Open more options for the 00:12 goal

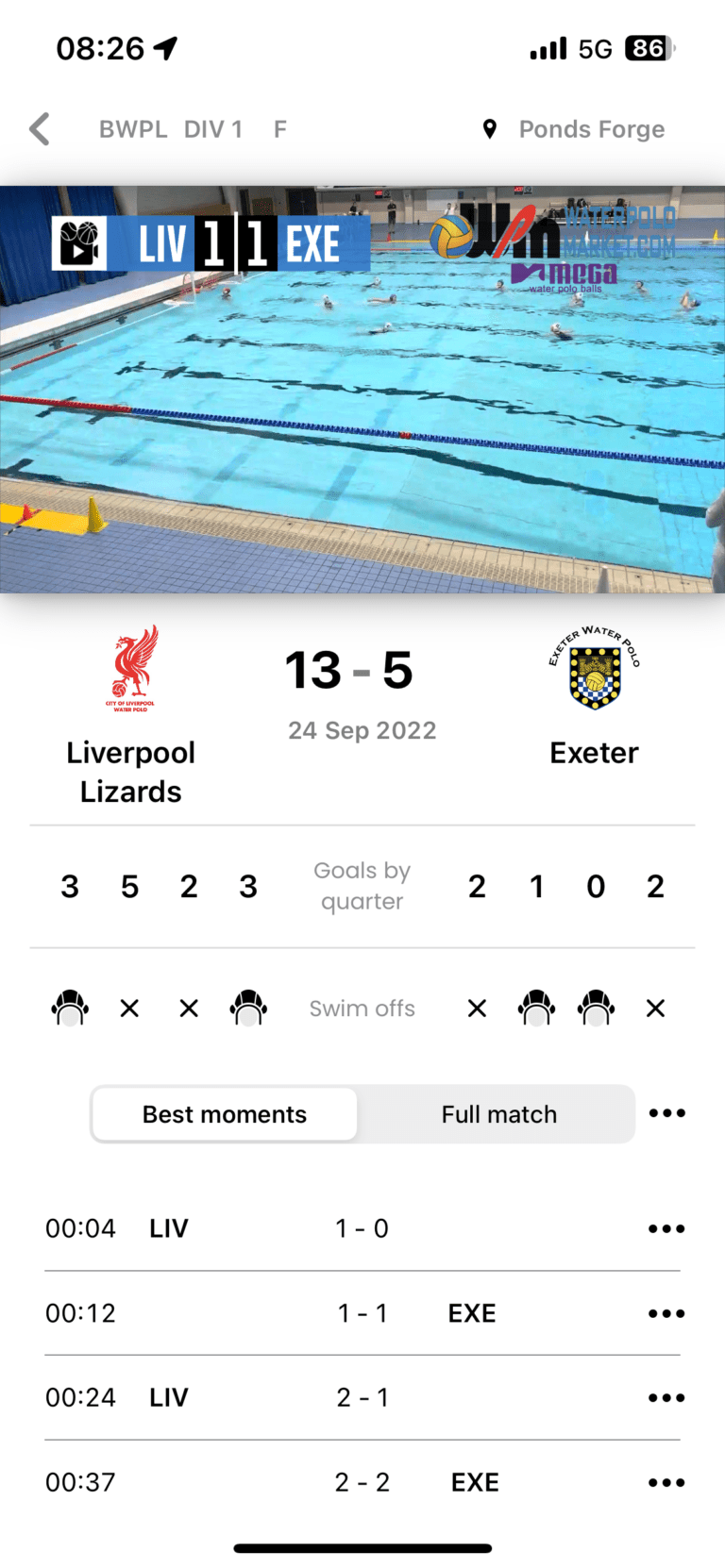[x=666, y=1313]
